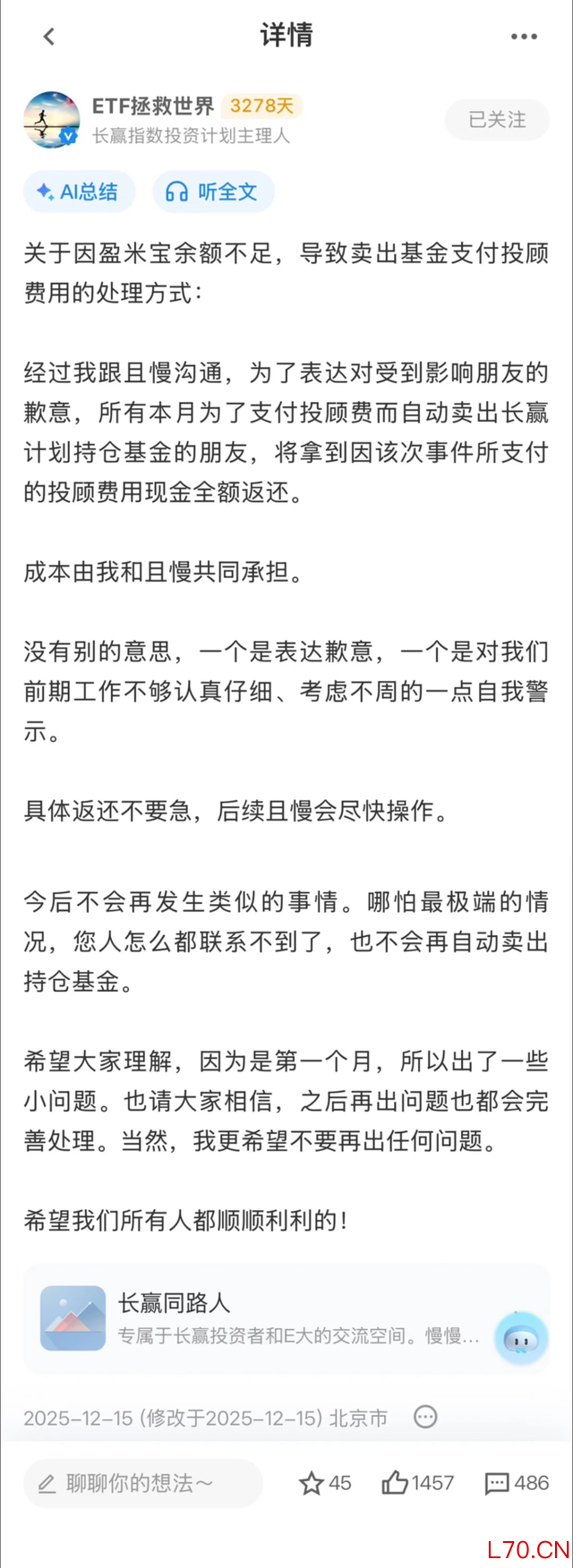Tap the 聊聊你的想法 comment field
573x1568 pixels.
tap(143, 1483)
